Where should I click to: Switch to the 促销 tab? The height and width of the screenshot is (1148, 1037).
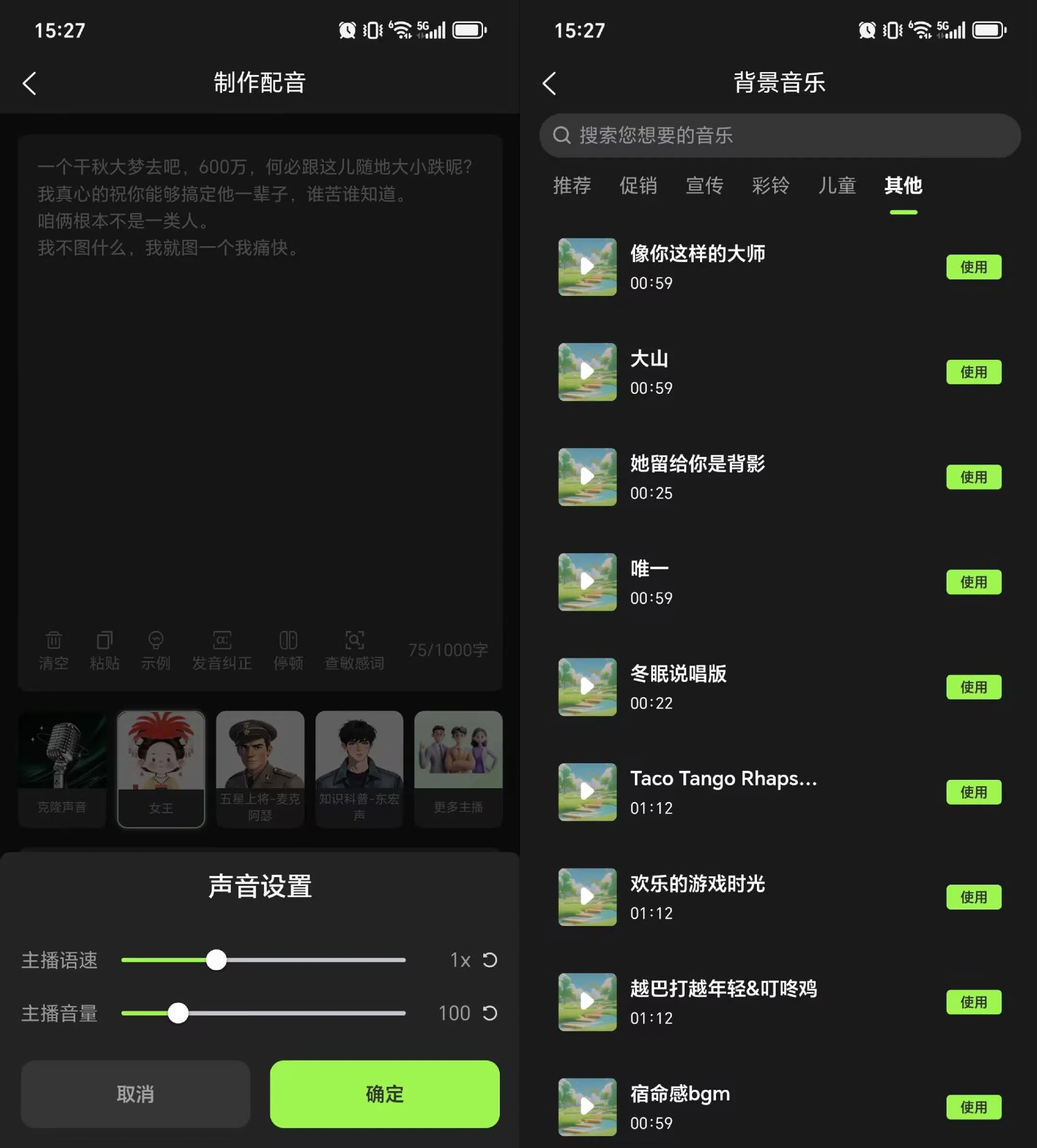(638, 186)
